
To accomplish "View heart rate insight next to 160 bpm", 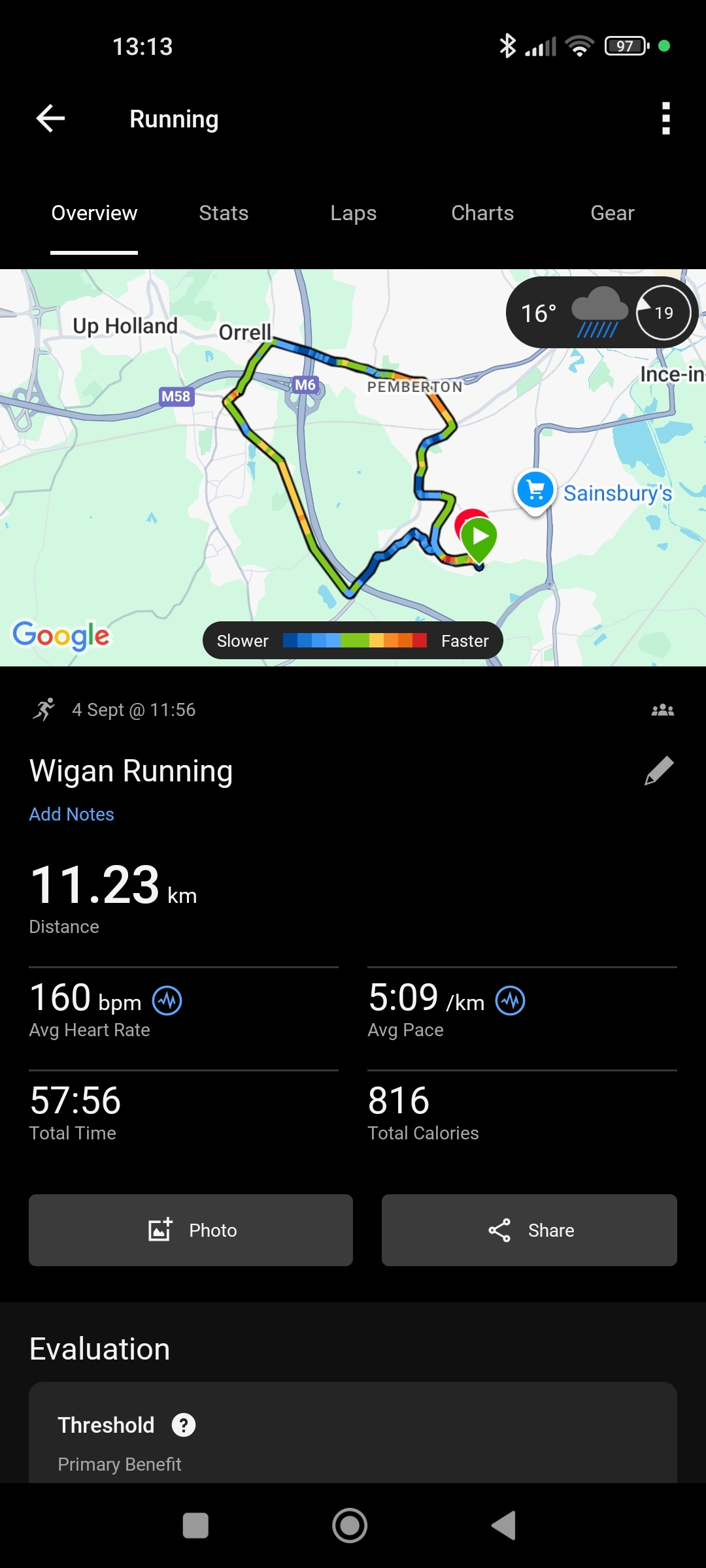I will point(167,1001).
